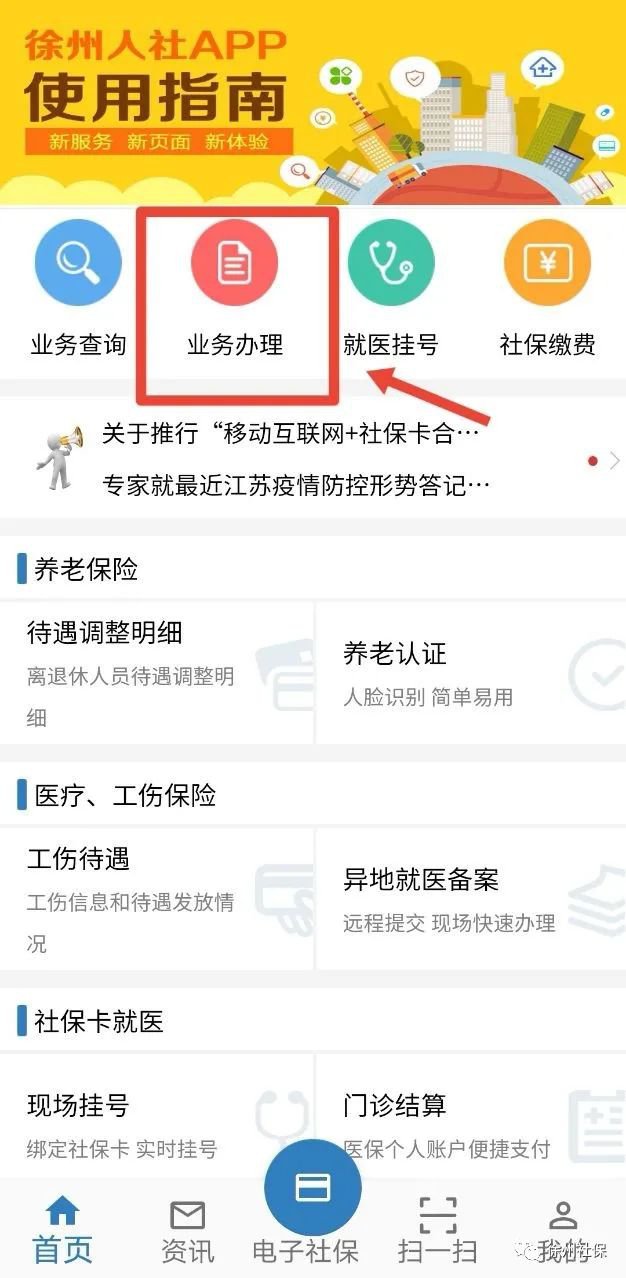This screenshot has width=626, height=1278.
Task: Open 工伤待遇 card
Action: pyautogui.click(x=156, y=898)
